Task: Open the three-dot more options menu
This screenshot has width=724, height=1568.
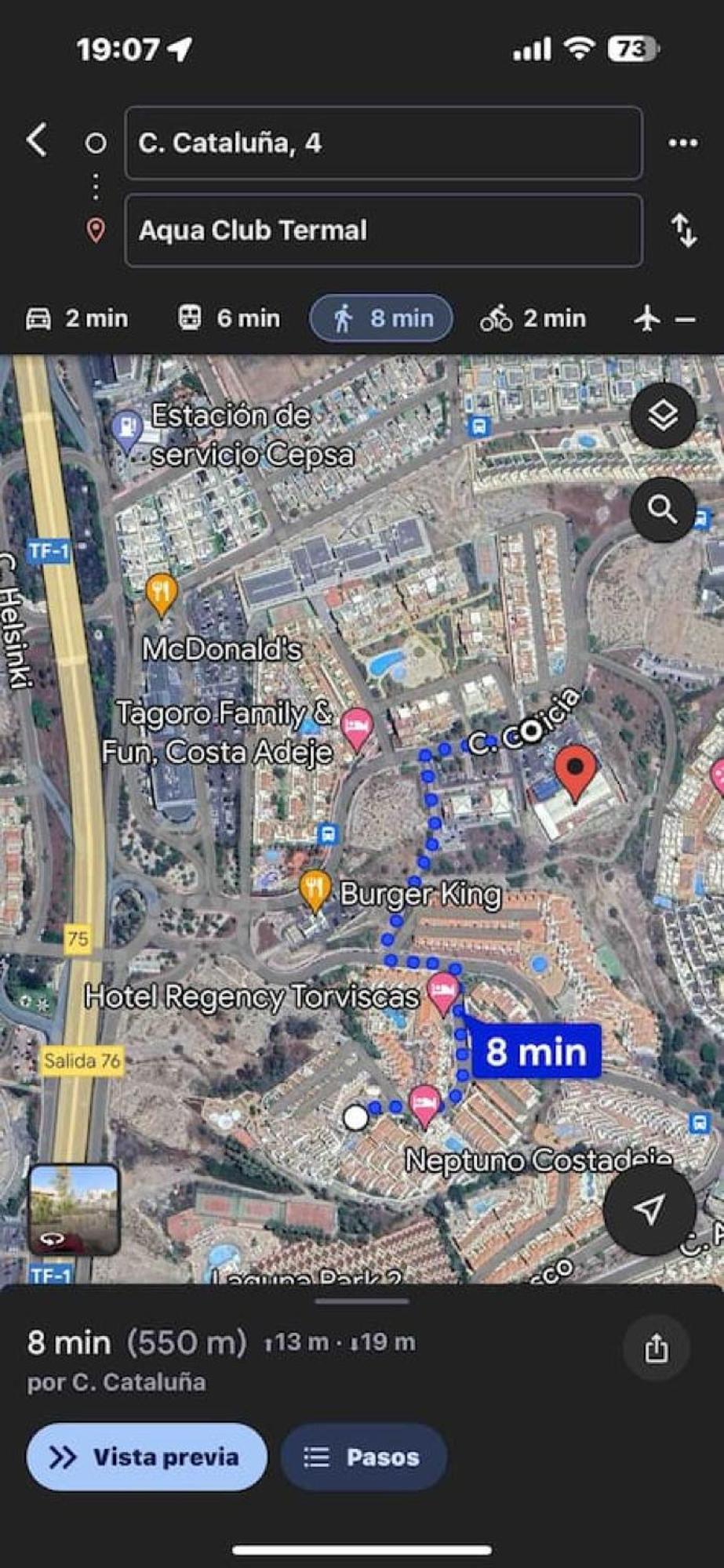Action: click(682, 143)
